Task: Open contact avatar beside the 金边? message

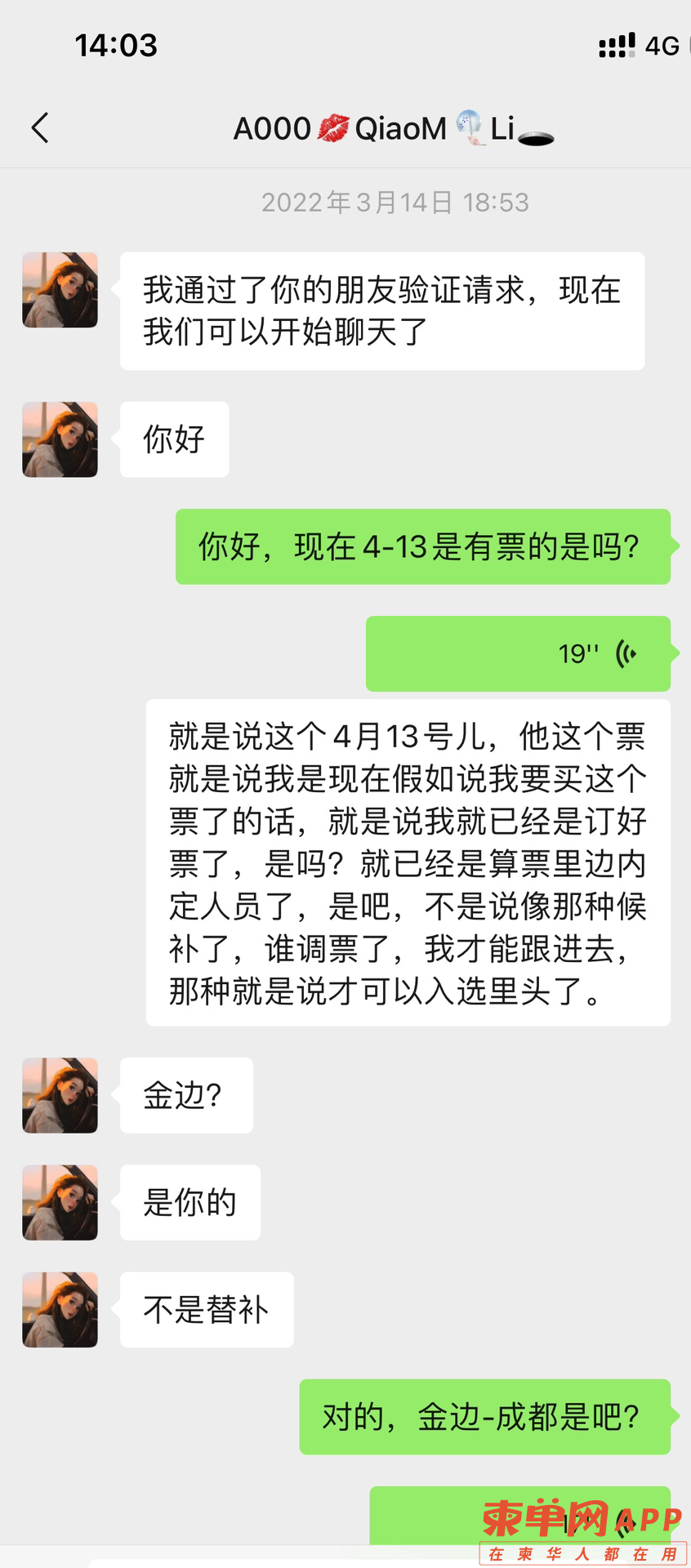Action: [60, 1095]
